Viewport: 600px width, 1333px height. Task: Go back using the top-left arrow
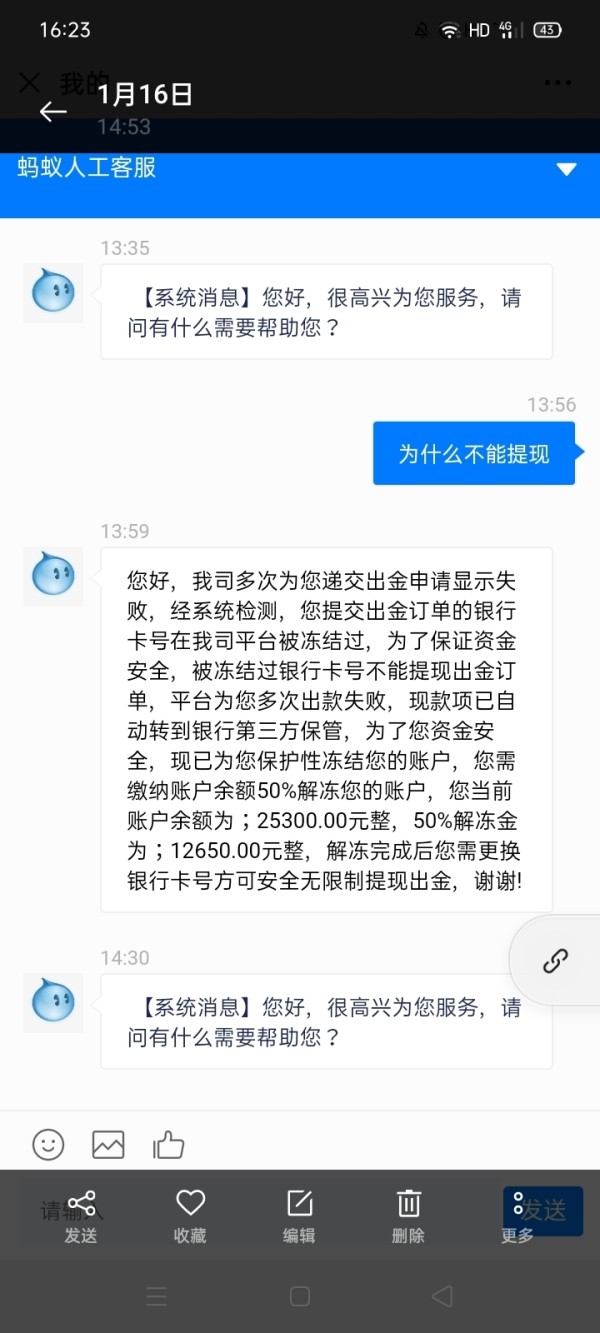[x=53, y=111]
